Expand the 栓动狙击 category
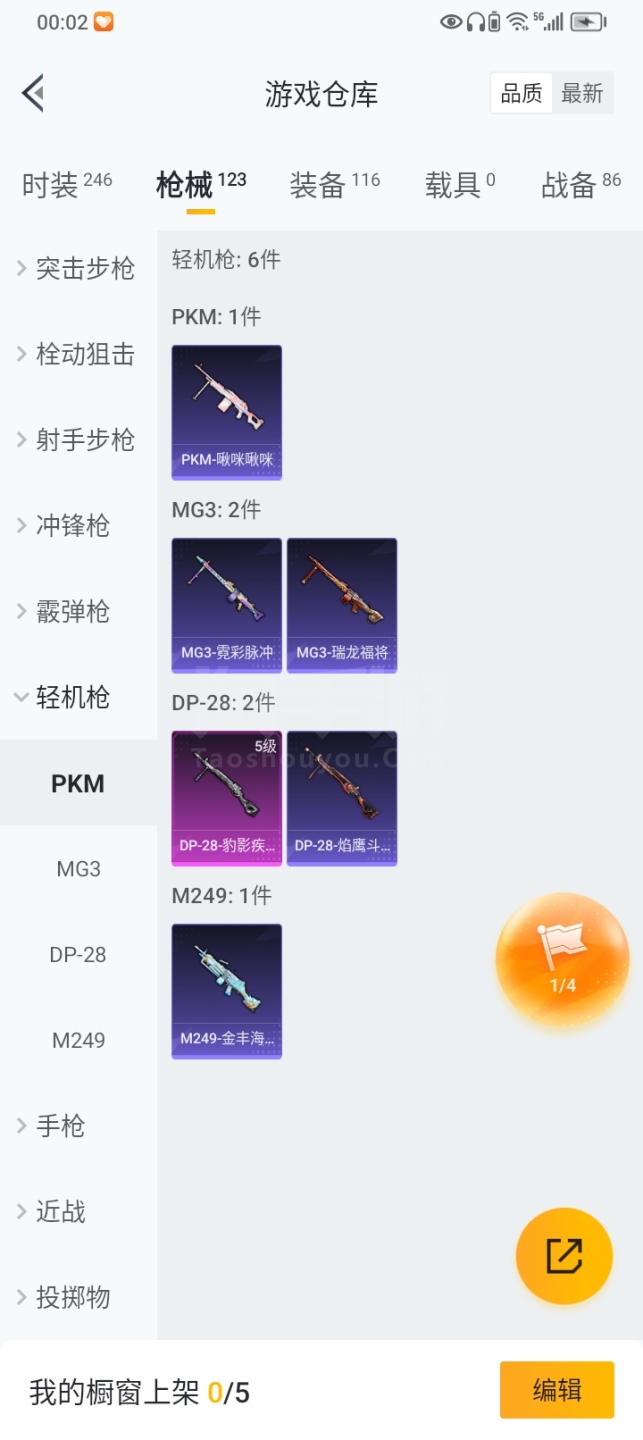643x1440 pixels. [x=78, y=355]
